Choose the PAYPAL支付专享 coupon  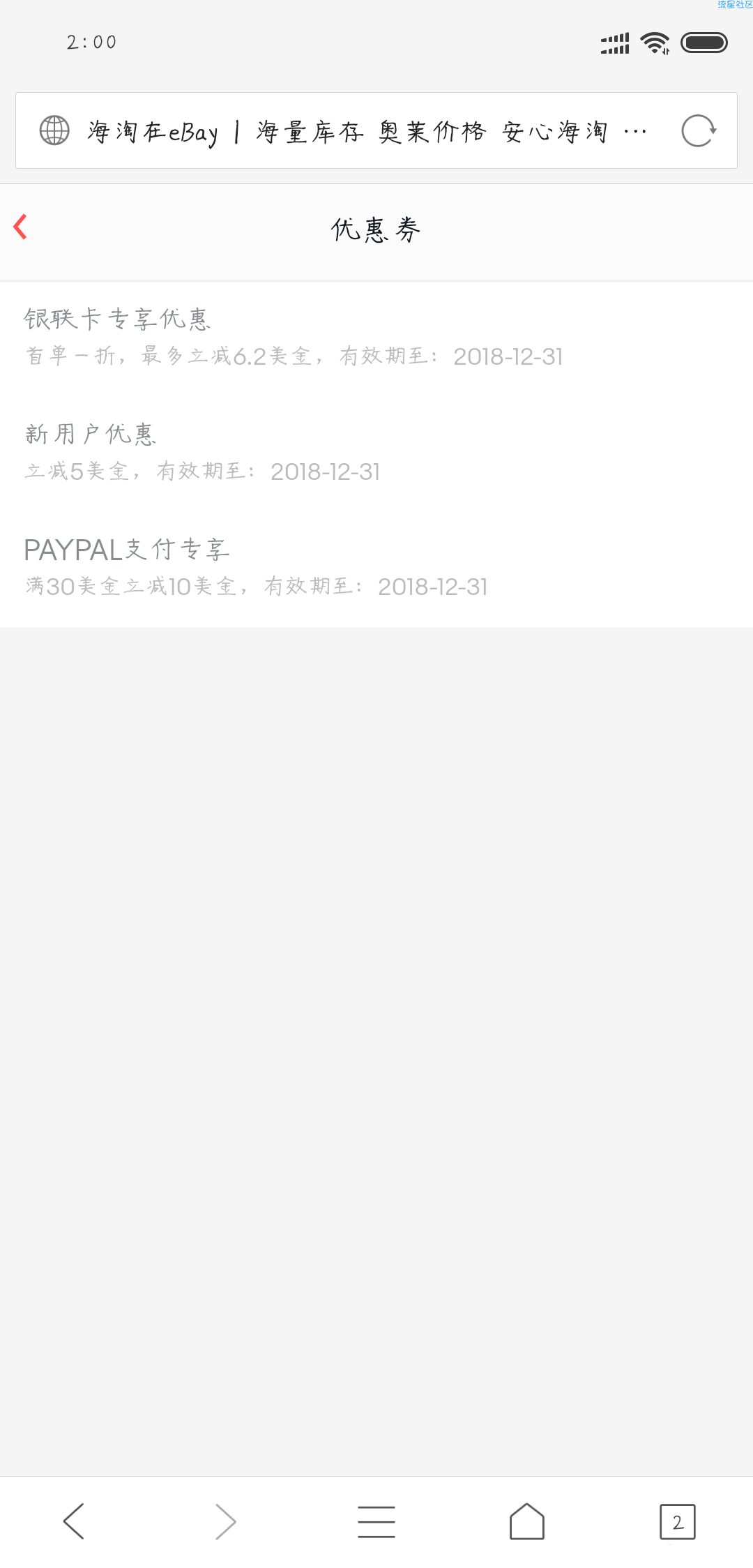click(x=376, y=568)
